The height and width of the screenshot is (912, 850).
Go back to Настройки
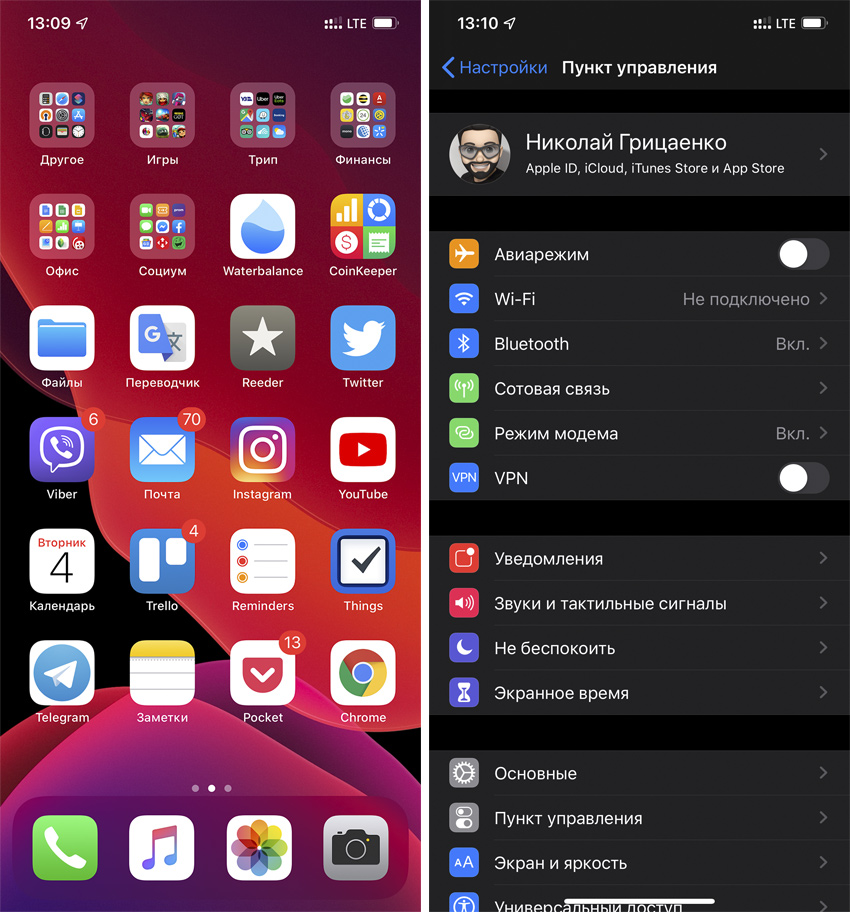pyautogui.click(x=495, y=68)
